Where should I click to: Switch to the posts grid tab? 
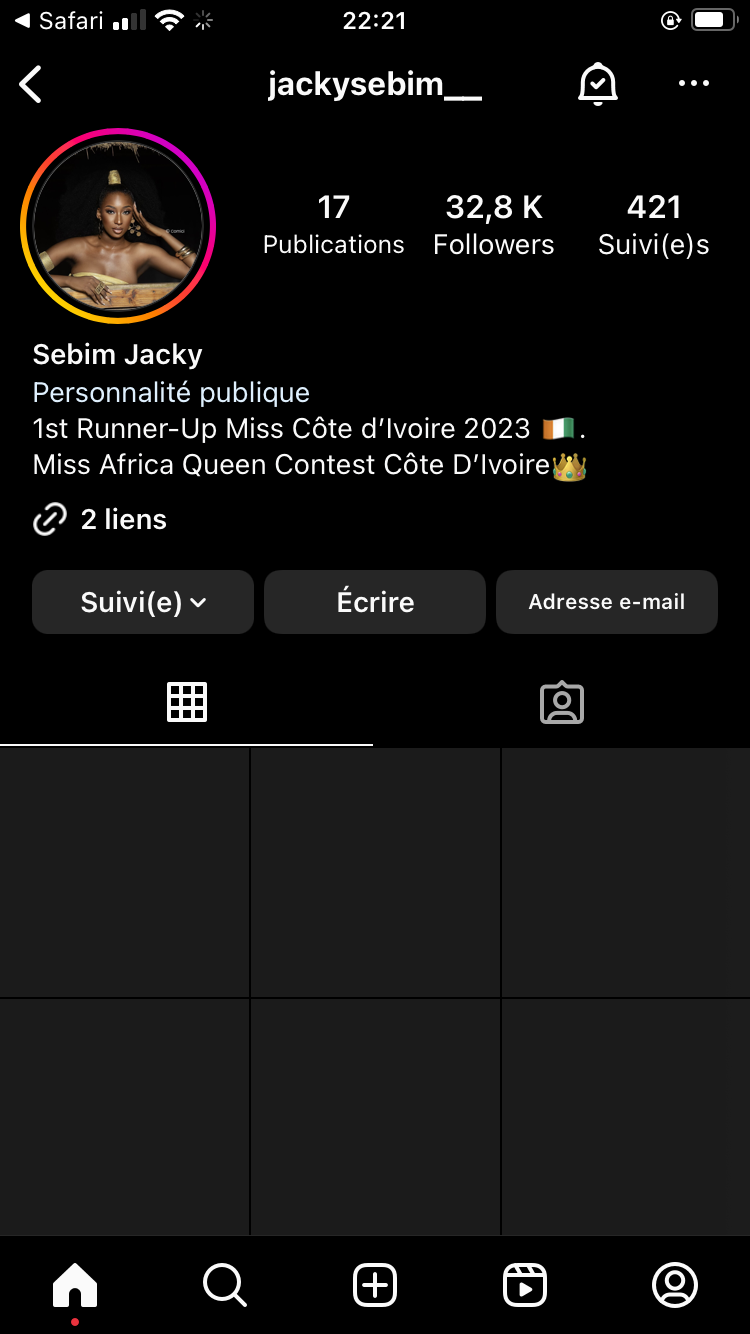(187, 702)
